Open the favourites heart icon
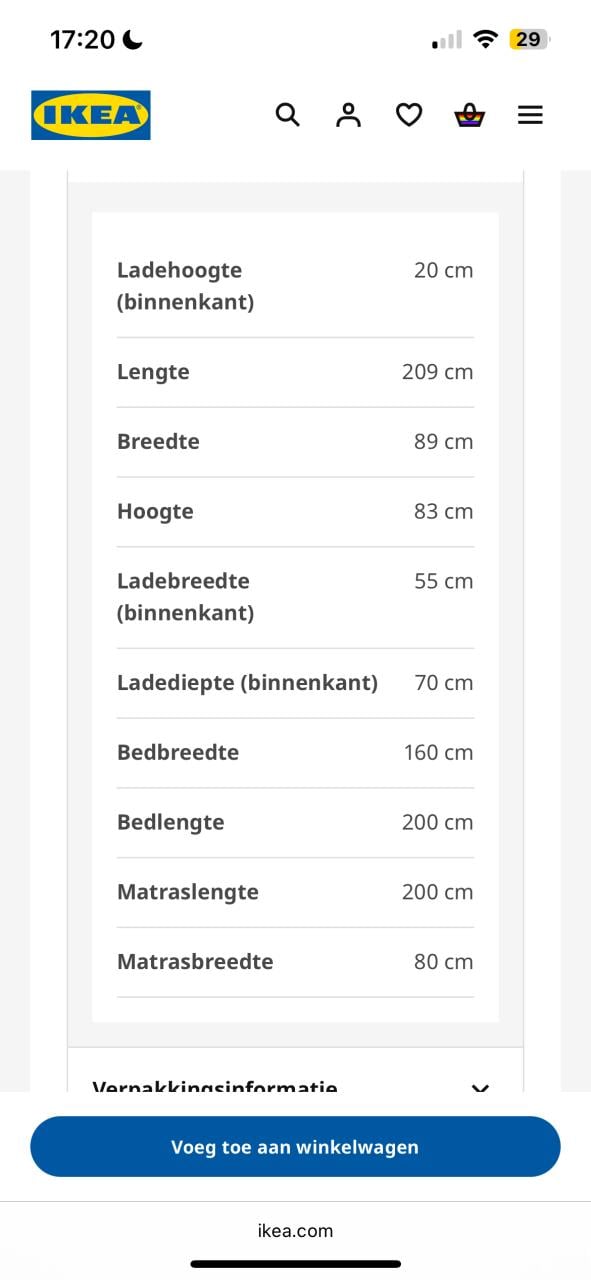The height and width of the screenshot is (1280, 591). coord(409,115)
